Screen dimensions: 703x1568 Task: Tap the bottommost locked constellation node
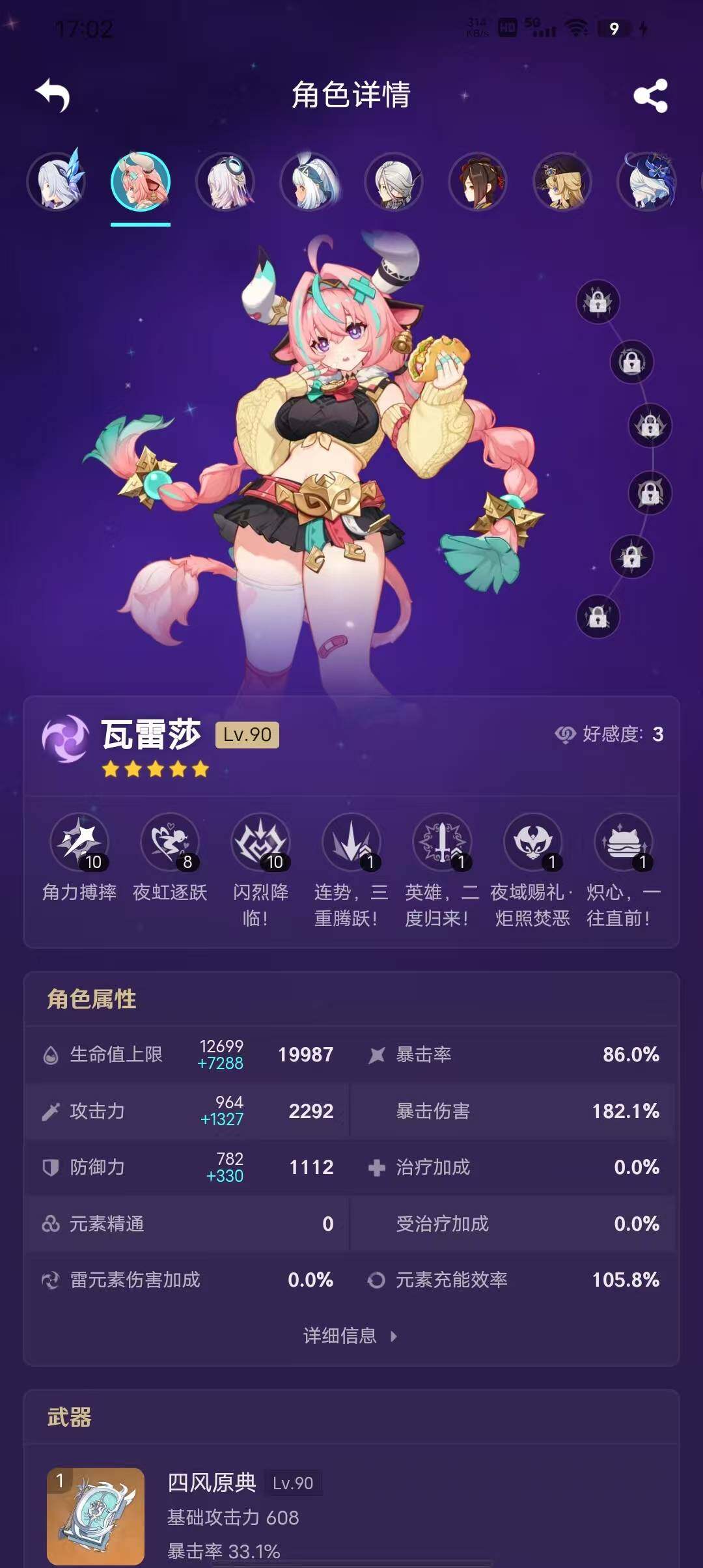coord(598,616)
